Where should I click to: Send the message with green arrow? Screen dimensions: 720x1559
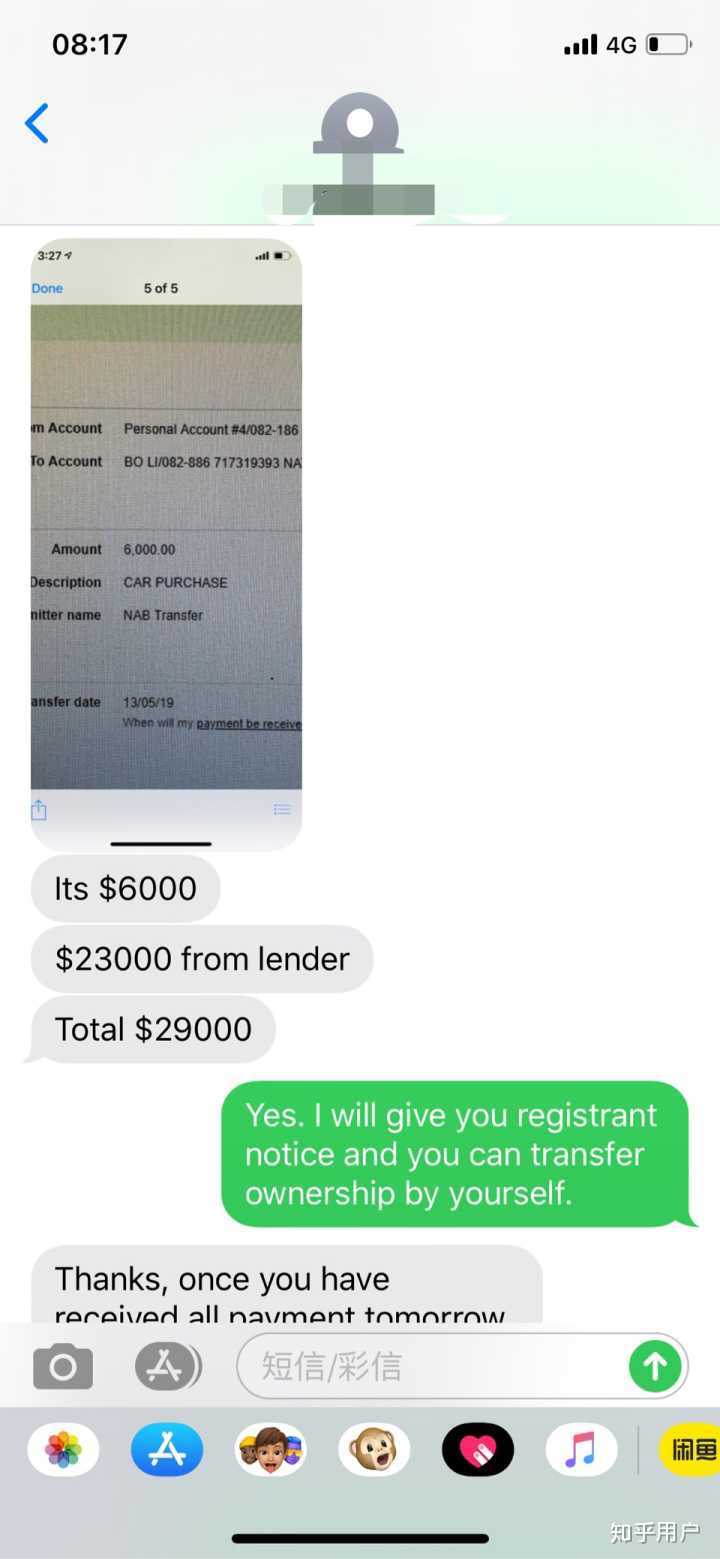(655, 1366)
